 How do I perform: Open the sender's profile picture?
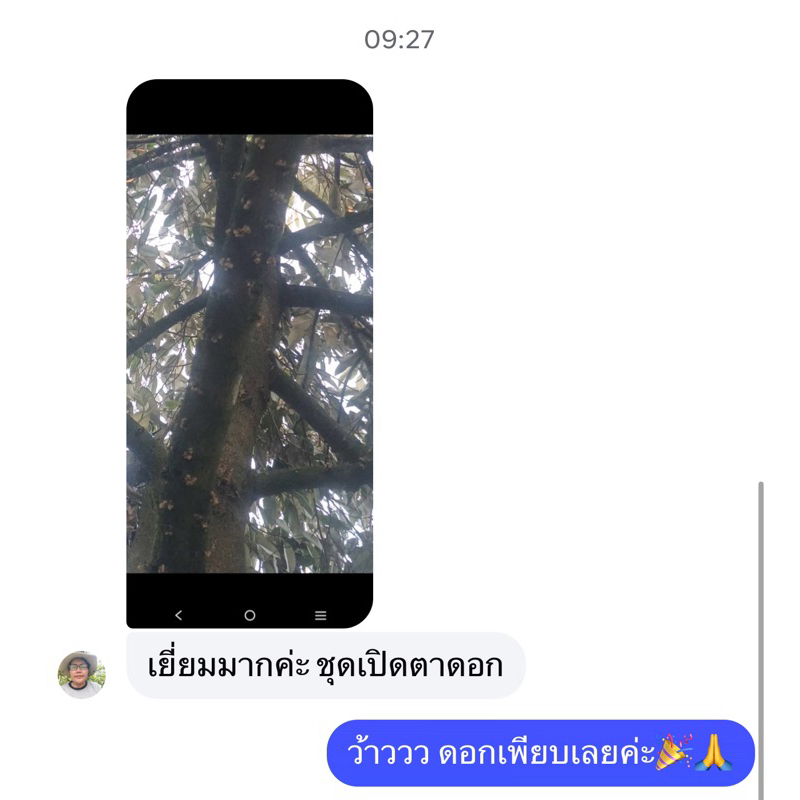click(x=82, y=674)
